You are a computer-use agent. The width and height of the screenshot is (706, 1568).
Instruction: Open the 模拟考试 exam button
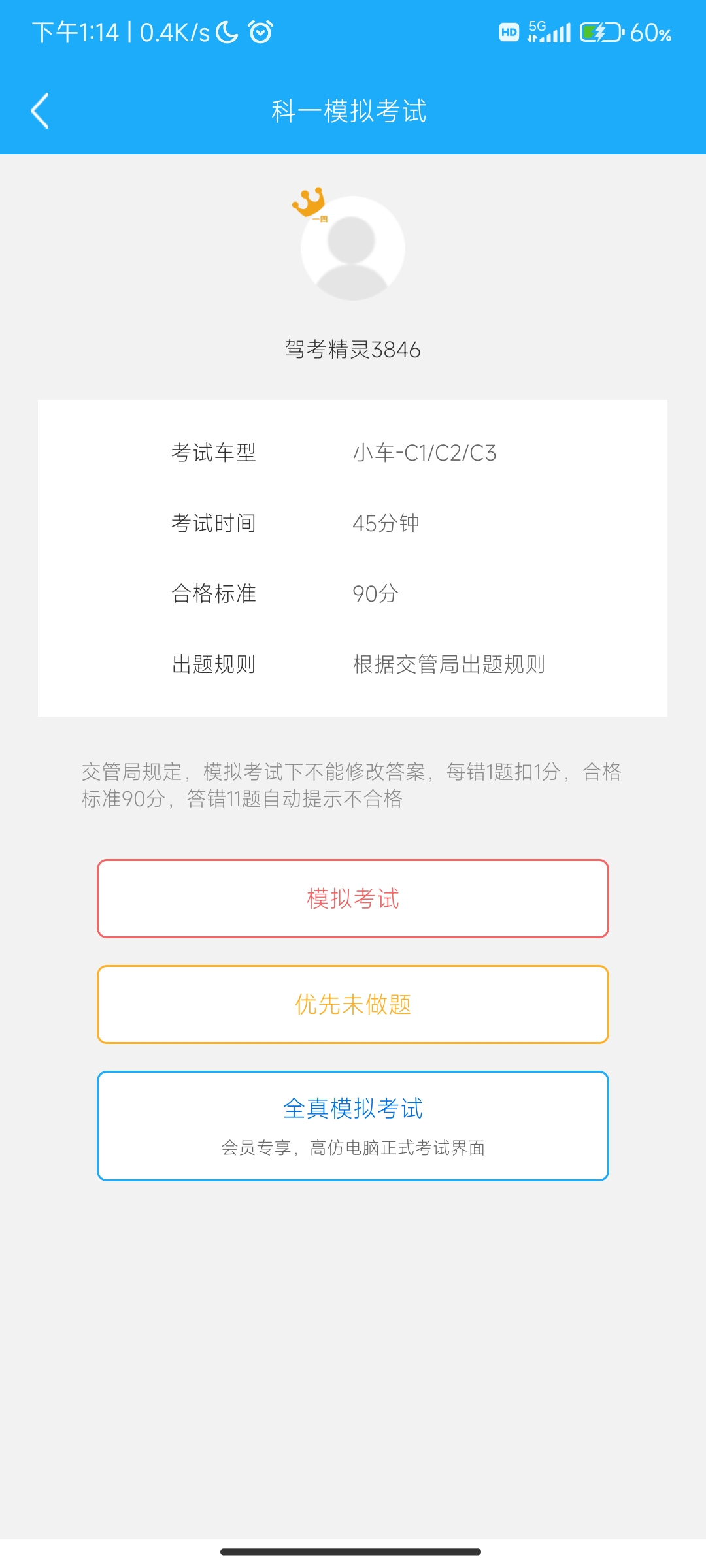[353, 900]
